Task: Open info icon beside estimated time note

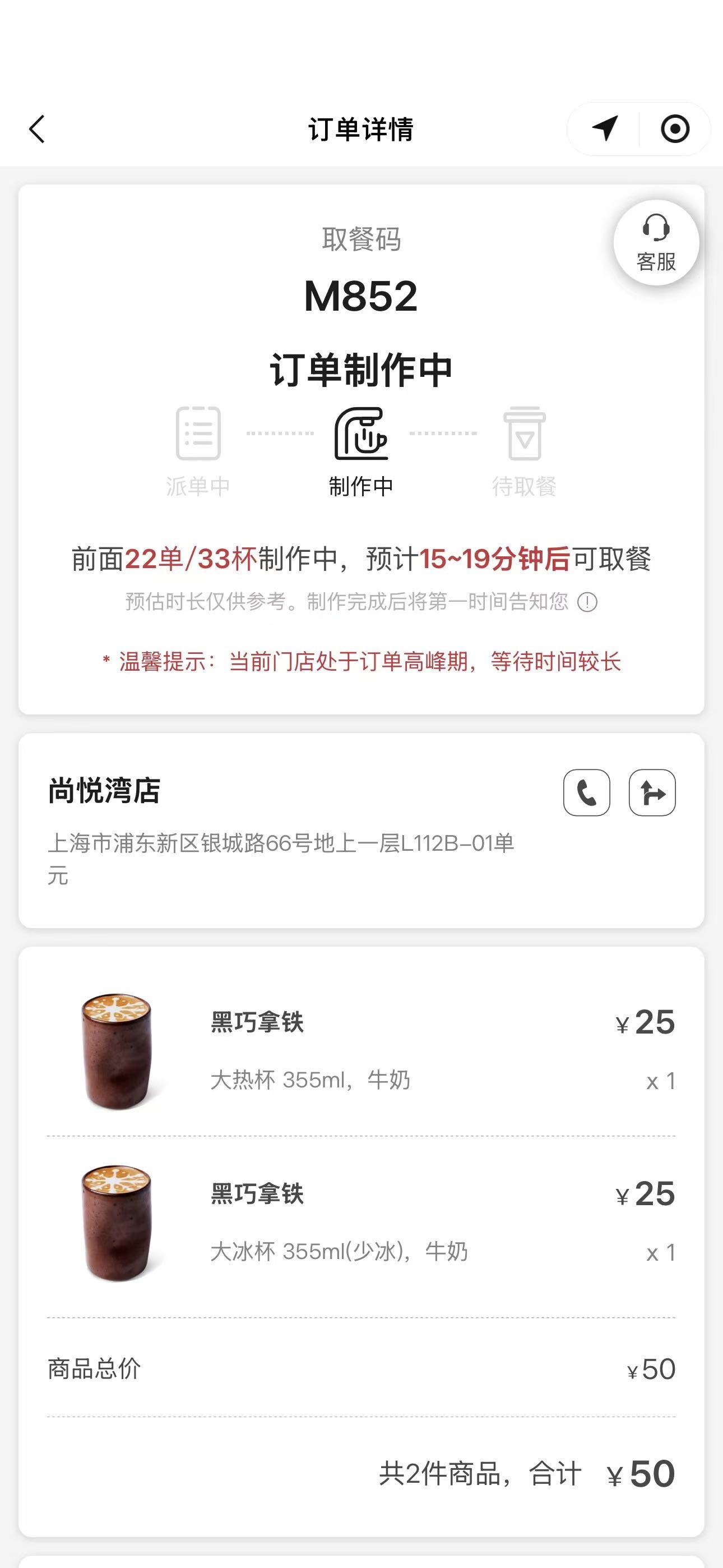Action: coord(587,602)
